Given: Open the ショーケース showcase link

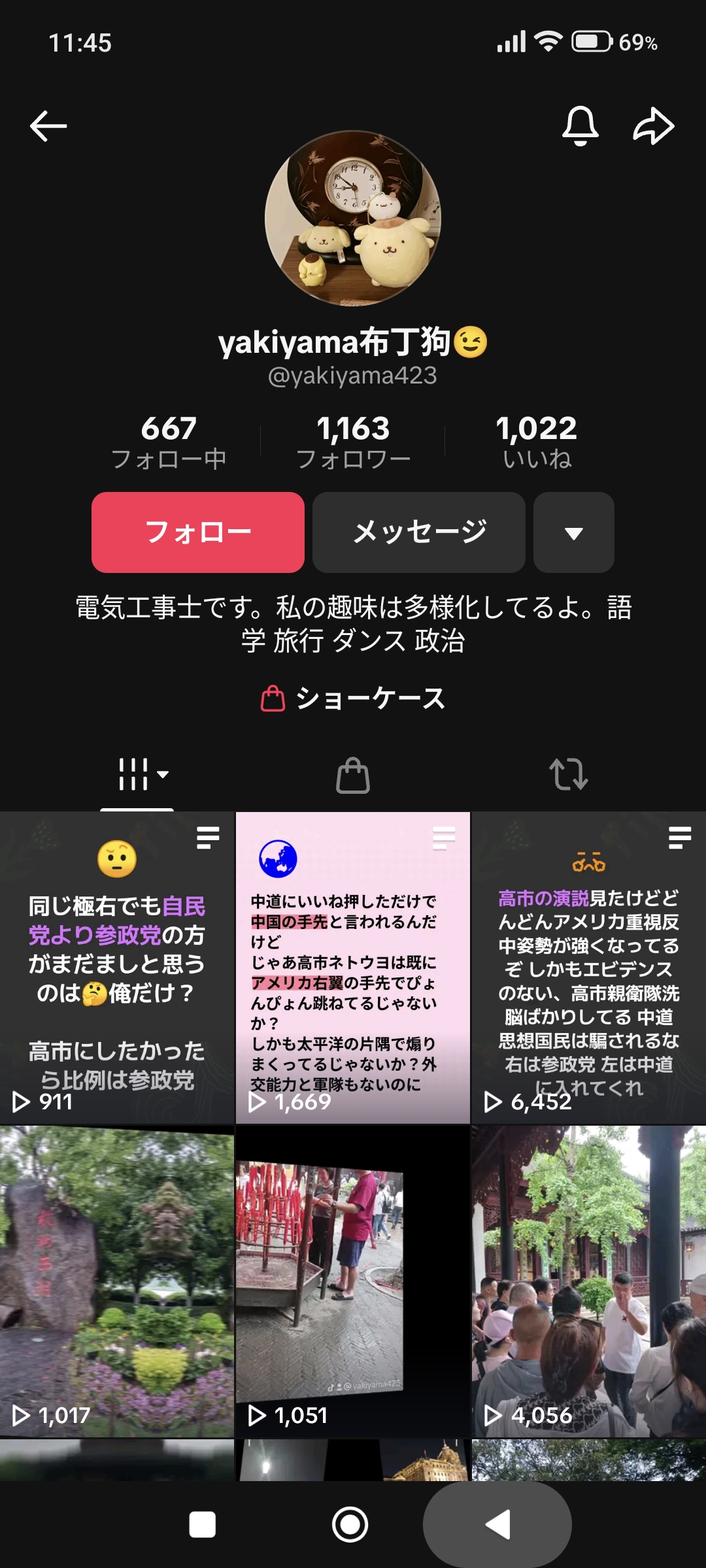Looking at the screenshot, I should [x=353, y=698].
